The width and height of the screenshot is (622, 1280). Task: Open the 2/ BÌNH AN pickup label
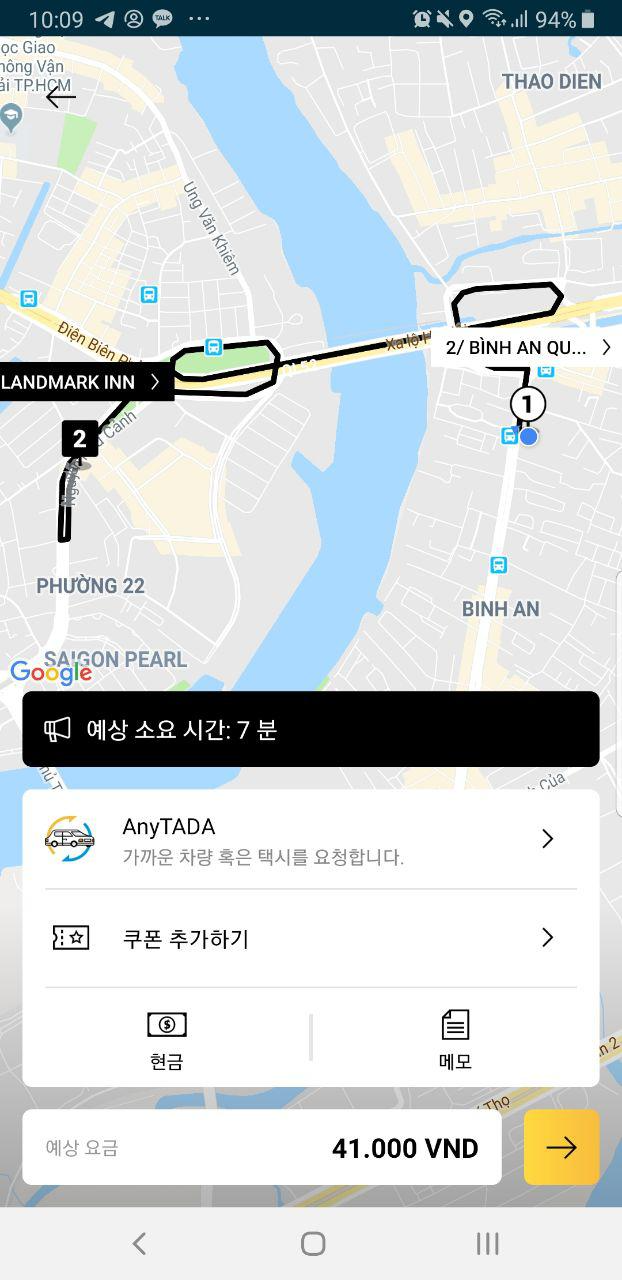(526, 348)
